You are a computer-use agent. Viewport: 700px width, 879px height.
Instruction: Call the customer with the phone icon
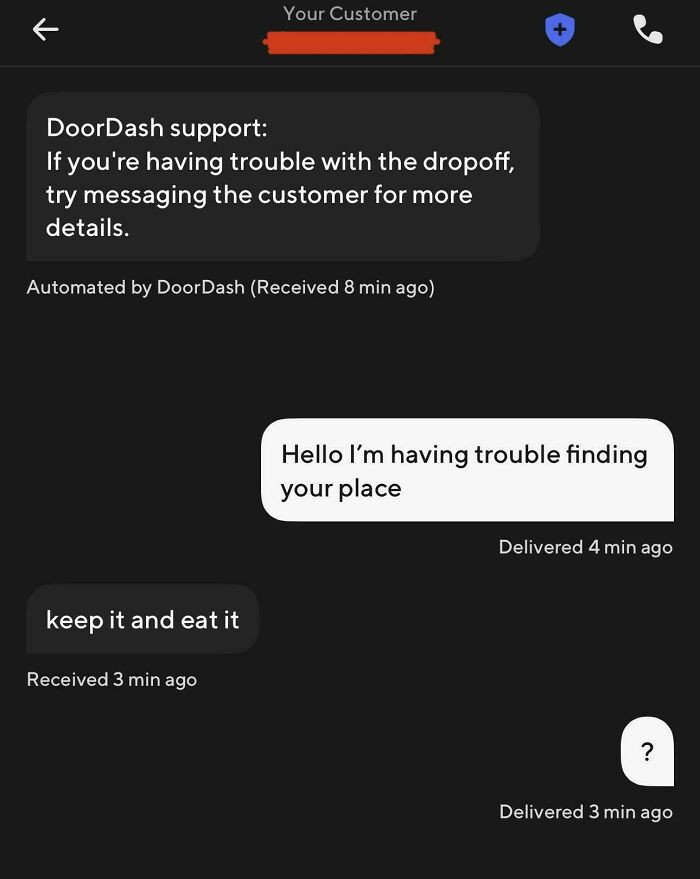(x=648, y=31)
